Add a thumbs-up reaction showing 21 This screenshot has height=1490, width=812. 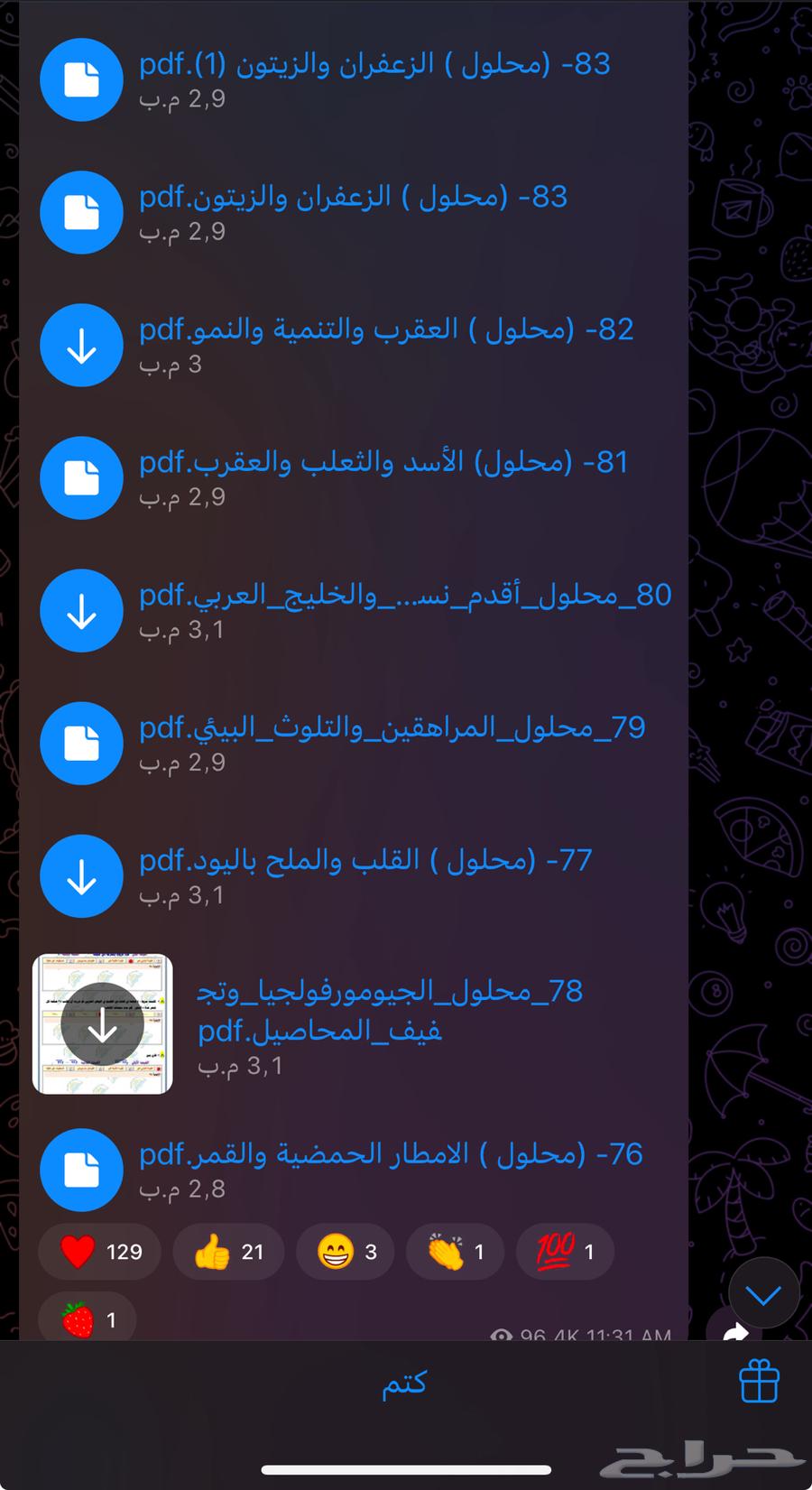[x=228, y=1252]
